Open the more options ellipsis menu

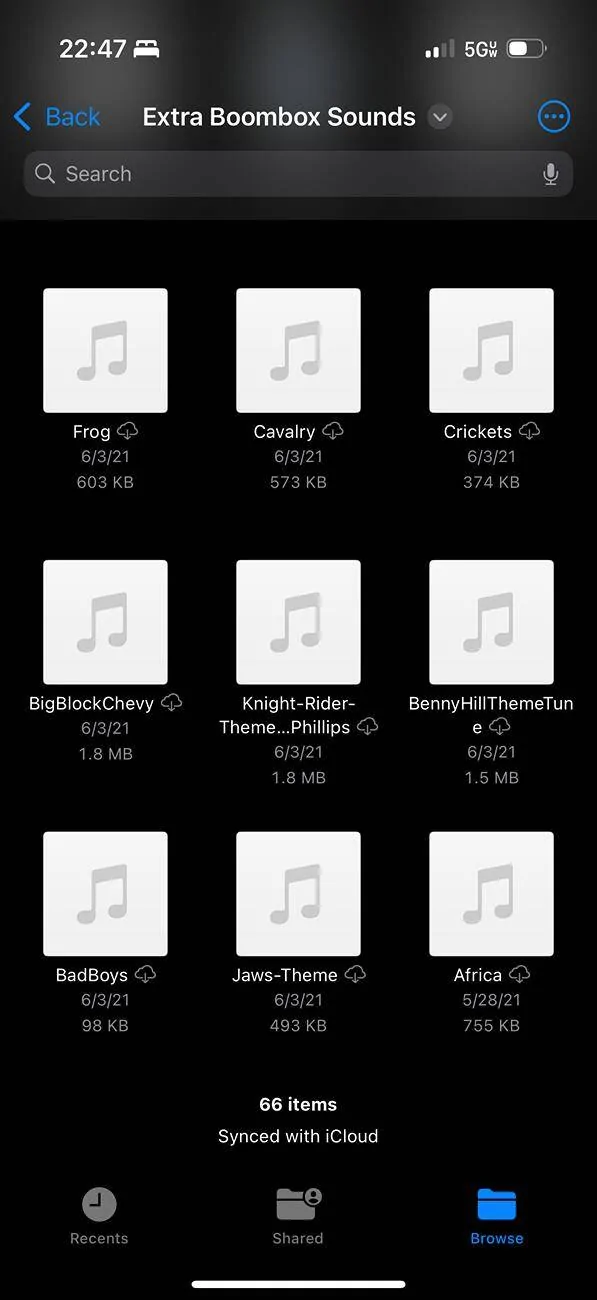[553, 117]
